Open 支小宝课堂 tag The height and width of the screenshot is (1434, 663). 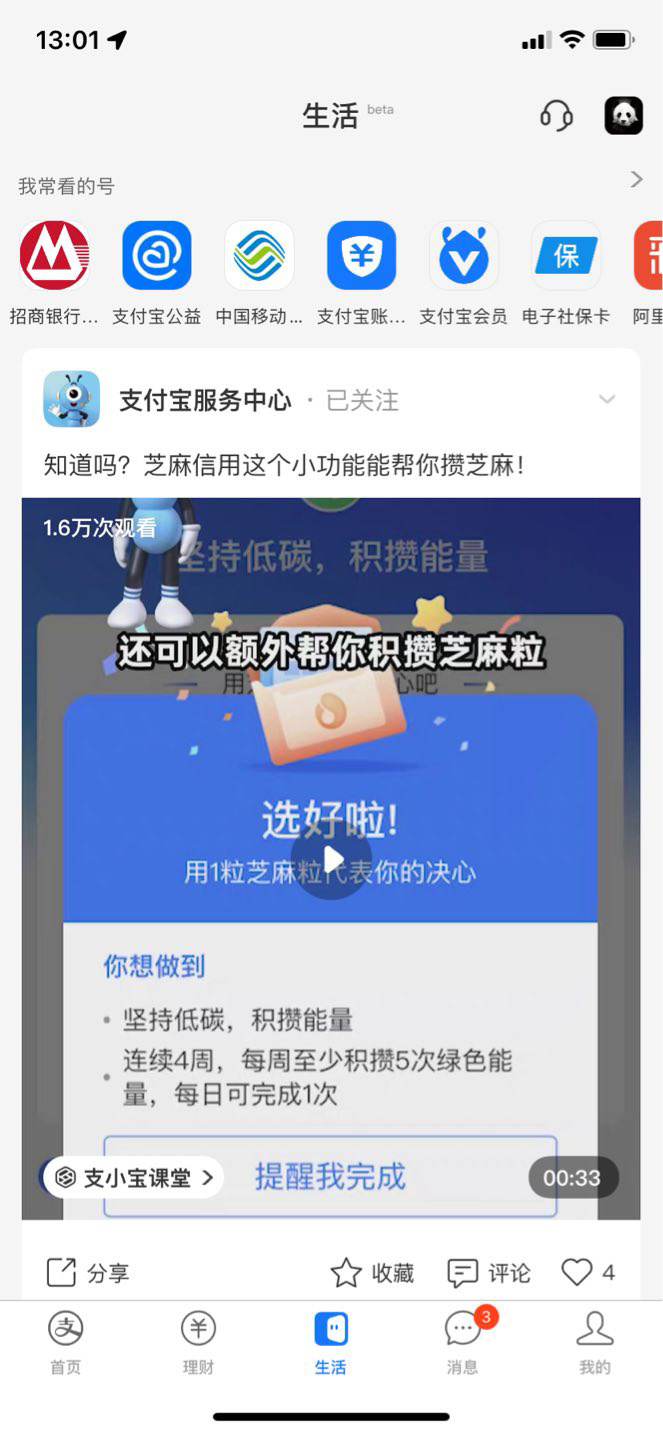coord(135,1177)
